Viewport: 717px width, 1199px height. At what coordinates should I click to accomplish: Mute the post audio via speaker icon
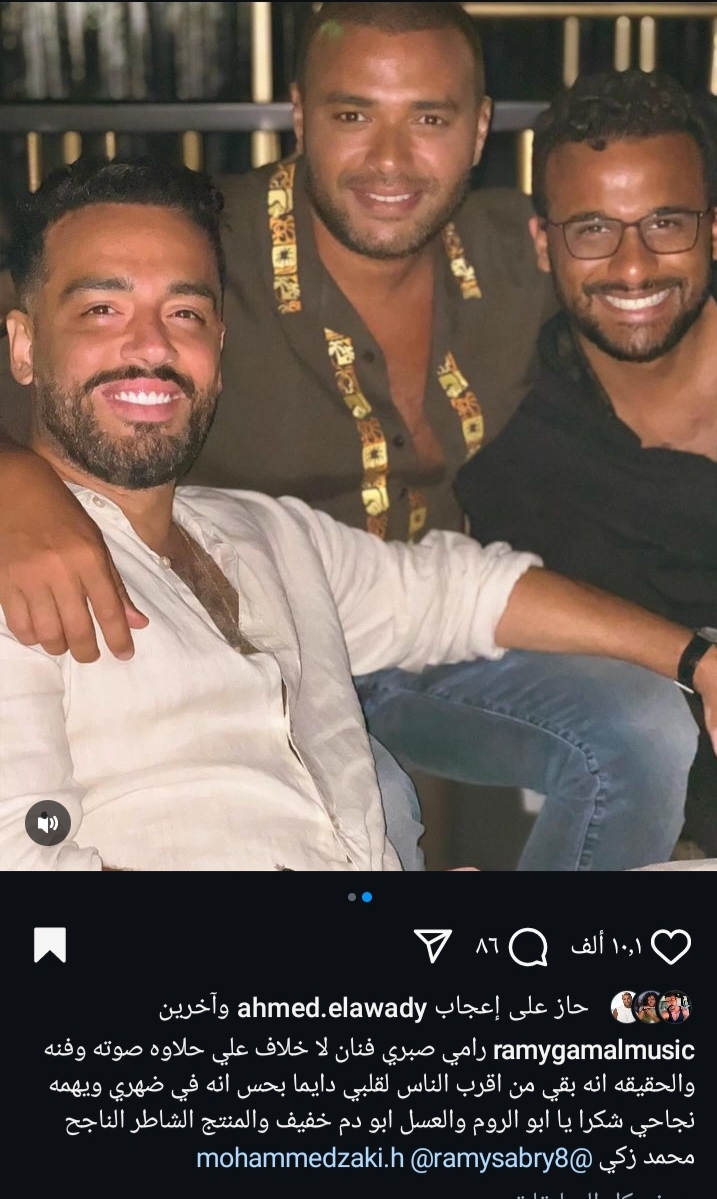coord(47,823)
